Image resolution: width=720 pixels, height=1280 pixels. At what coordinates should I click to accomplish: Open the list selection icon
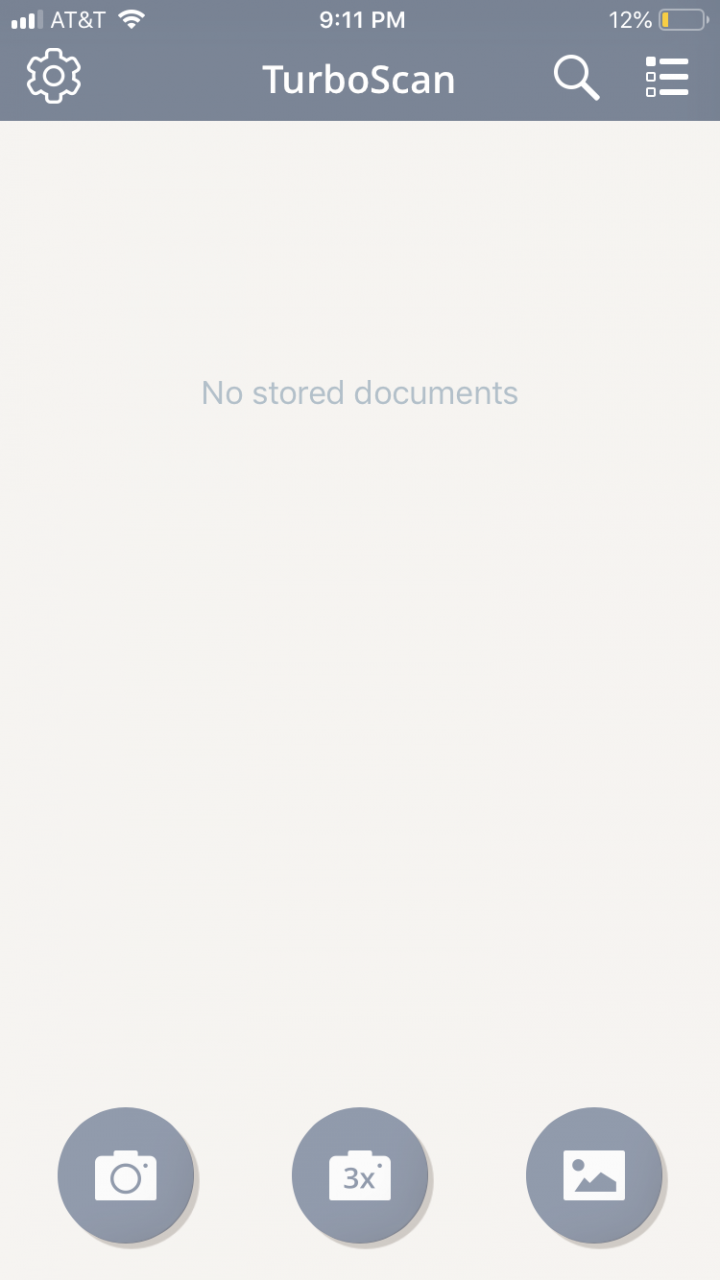[667, 77]
